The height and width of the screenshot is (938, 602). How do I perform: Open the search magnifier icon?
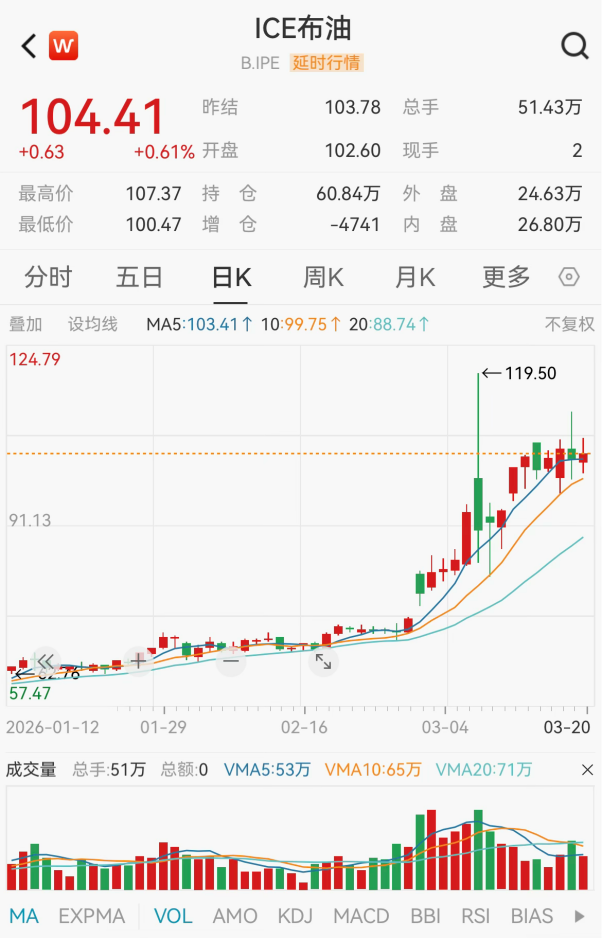pos(574,46)
